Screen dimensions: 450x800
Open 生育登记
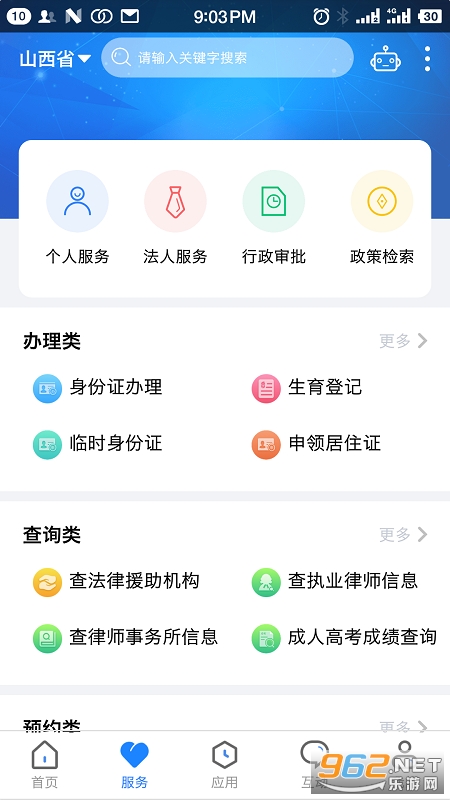tap(307, 387)
